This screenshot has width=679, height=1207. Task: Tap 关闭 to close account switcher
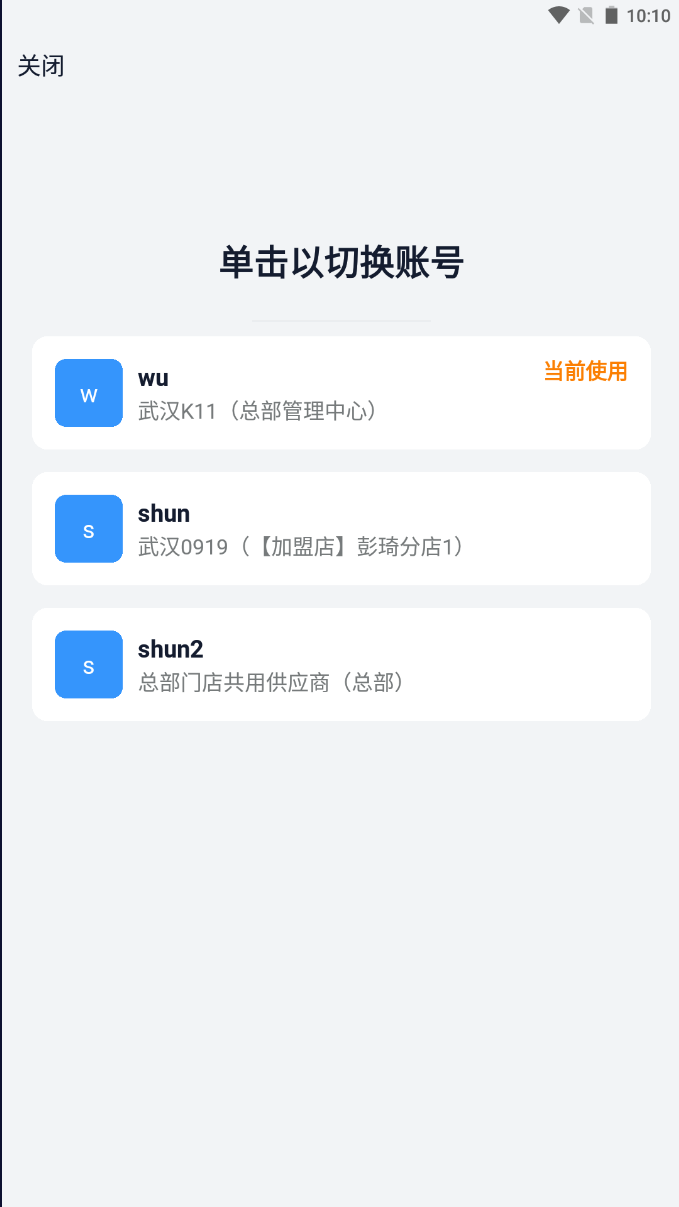click(x=41, y=66)
